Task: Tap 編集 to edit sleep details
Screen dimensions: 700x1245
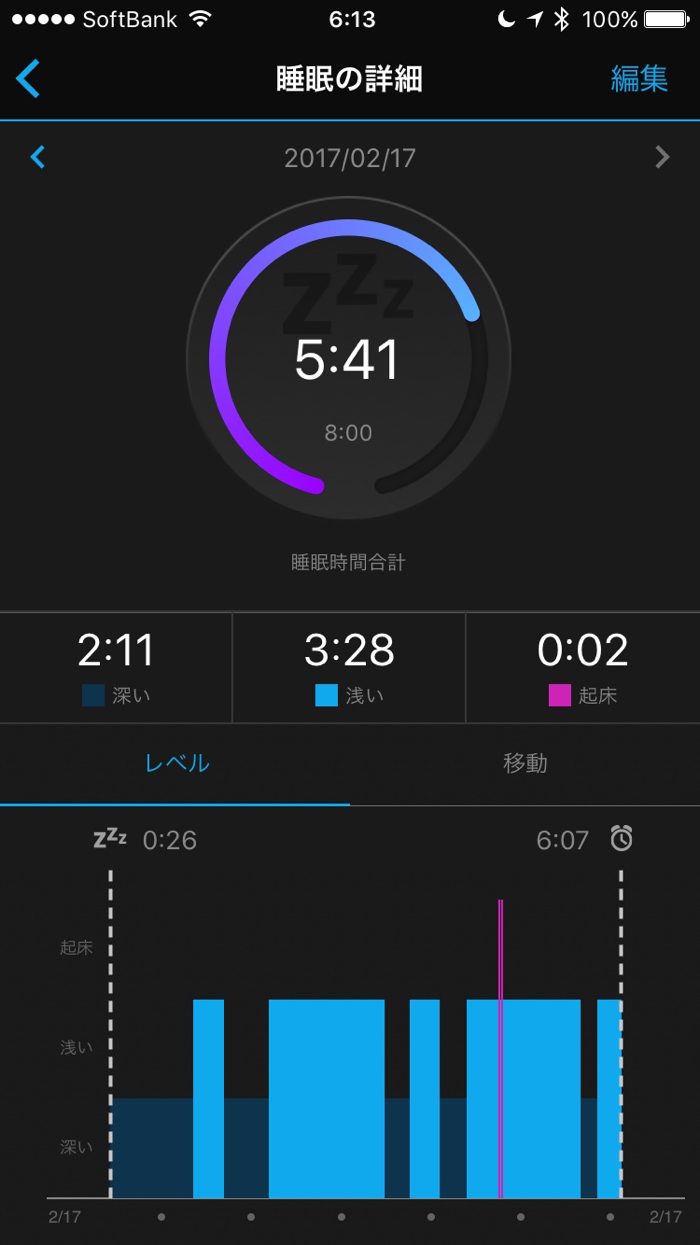Action: coord(638,79)
